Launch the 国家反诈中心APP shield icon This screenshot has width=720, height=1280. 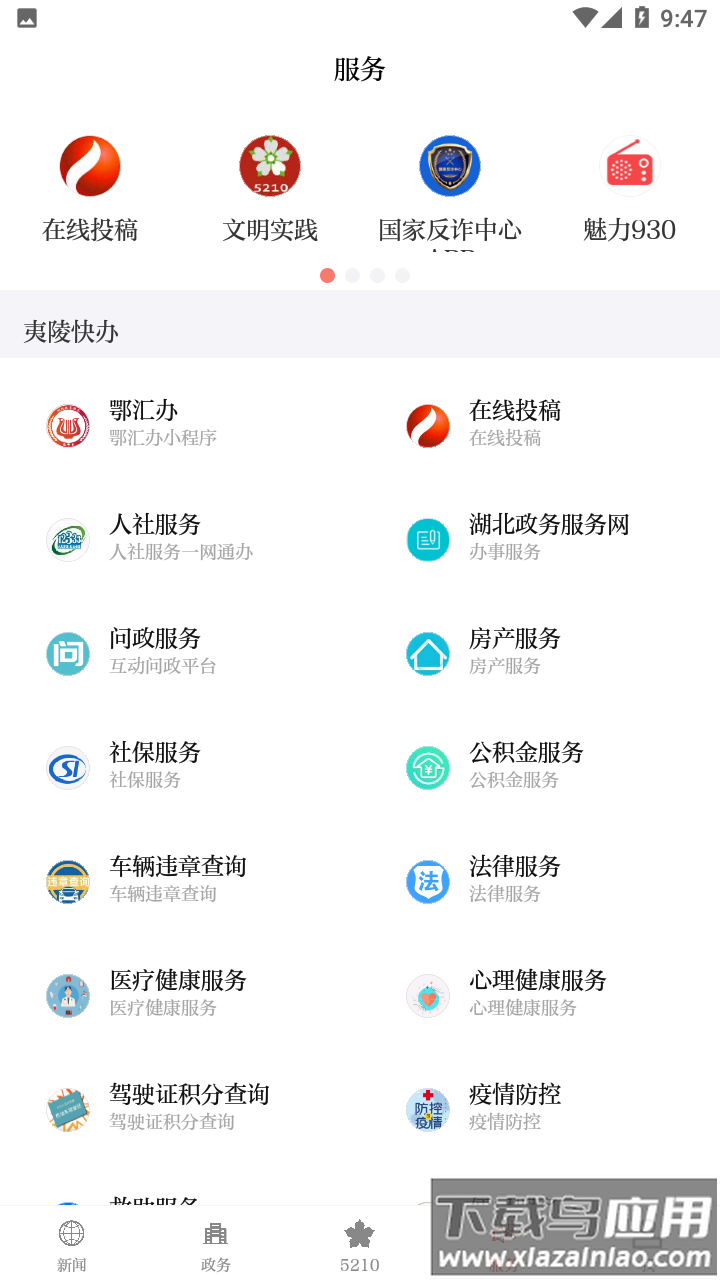[x=449, y=165]
